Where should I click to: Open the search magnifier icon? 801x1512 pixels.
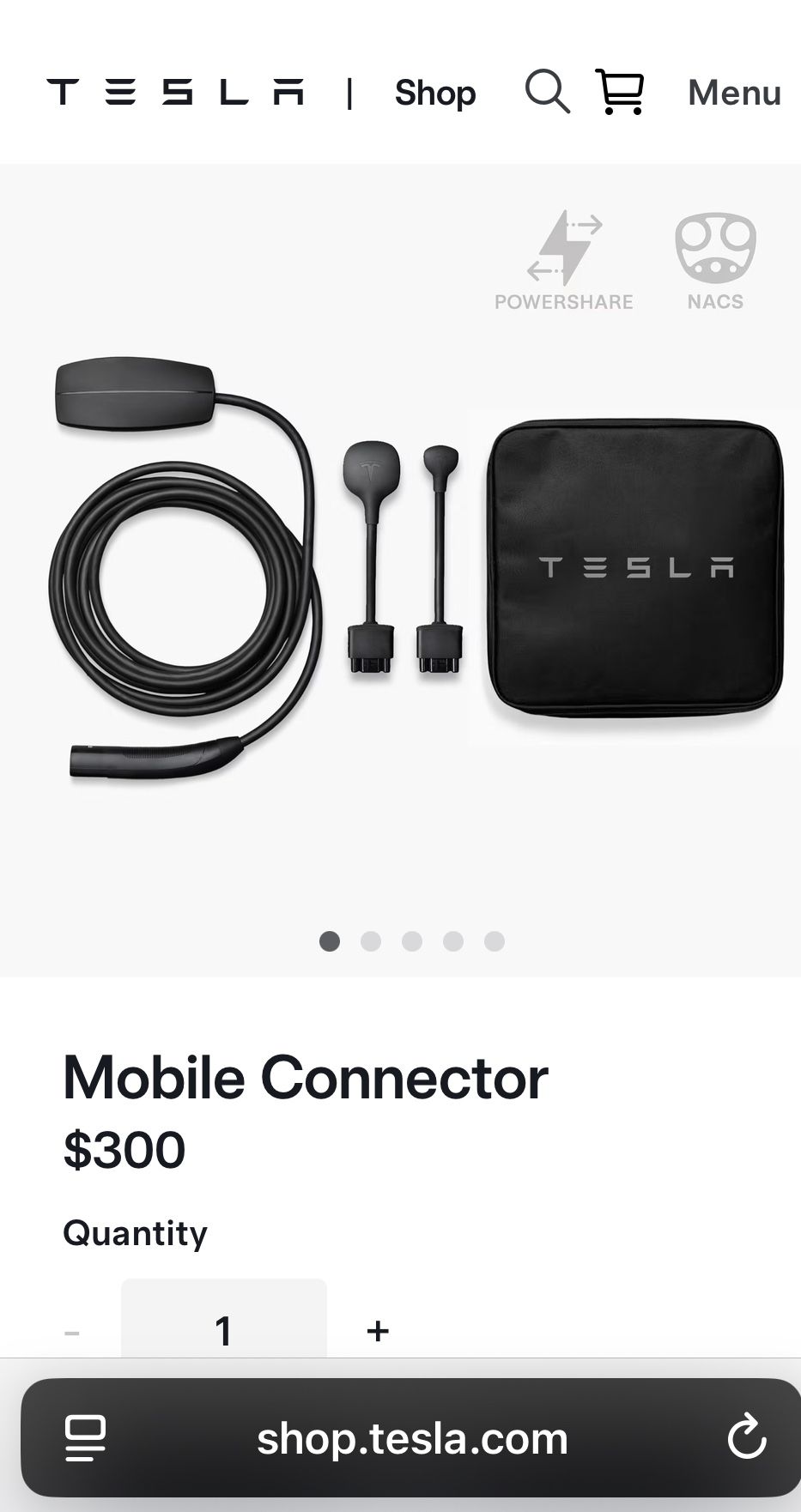click(547, 92)
